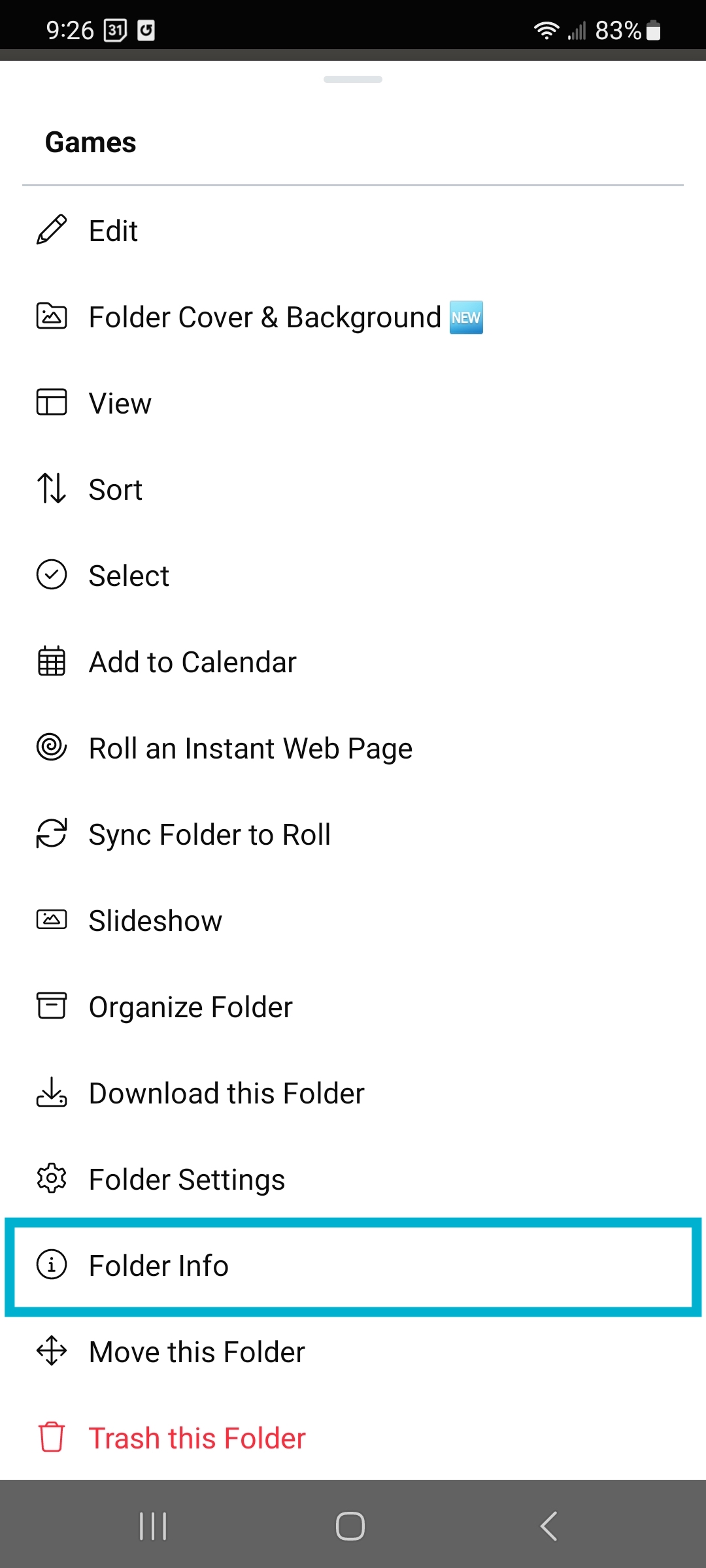Move this Folder
Viewport: 706px width, 1568px height.
[353, 1352]
